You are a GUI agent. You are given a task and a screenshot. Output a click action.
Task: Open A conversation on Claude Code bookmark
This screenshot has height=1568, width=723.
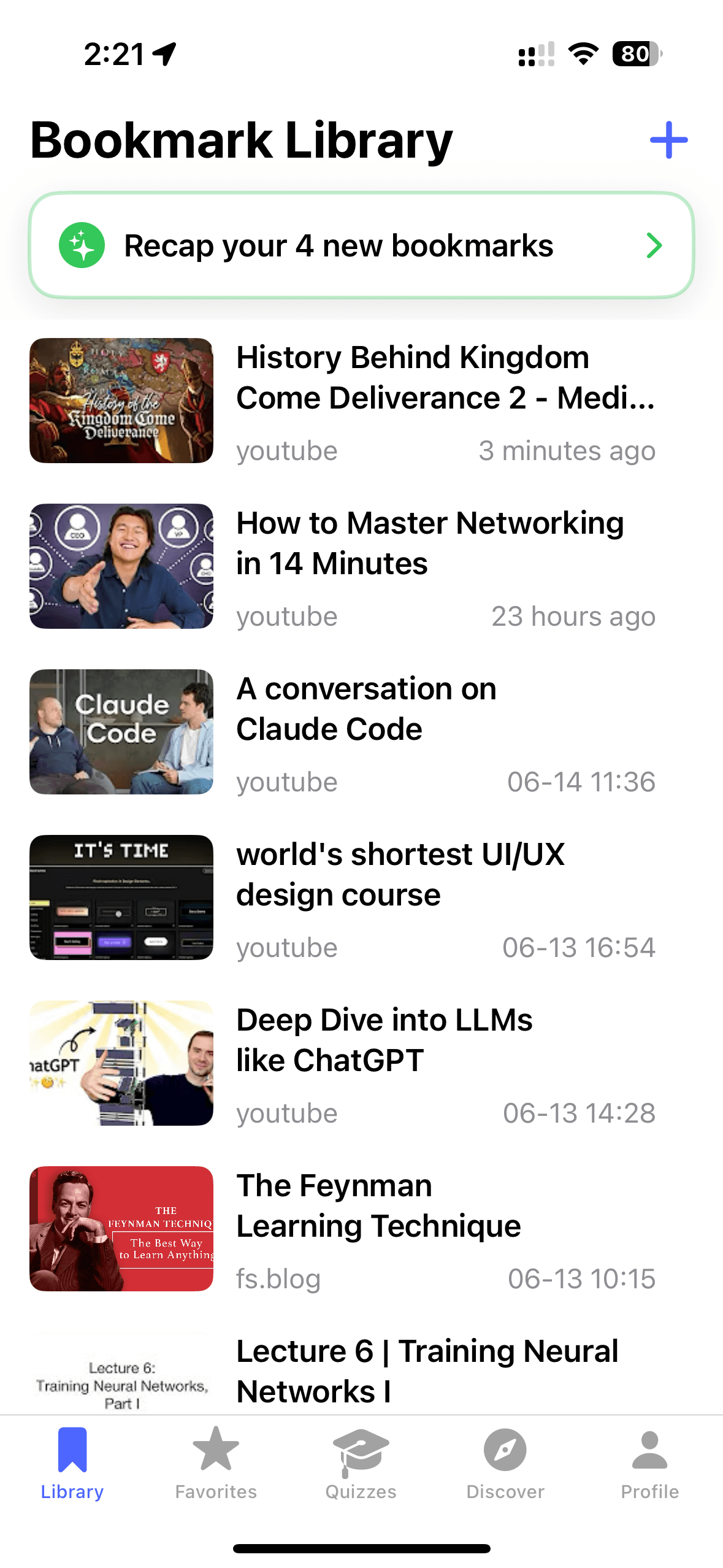[x=361, y=732]
